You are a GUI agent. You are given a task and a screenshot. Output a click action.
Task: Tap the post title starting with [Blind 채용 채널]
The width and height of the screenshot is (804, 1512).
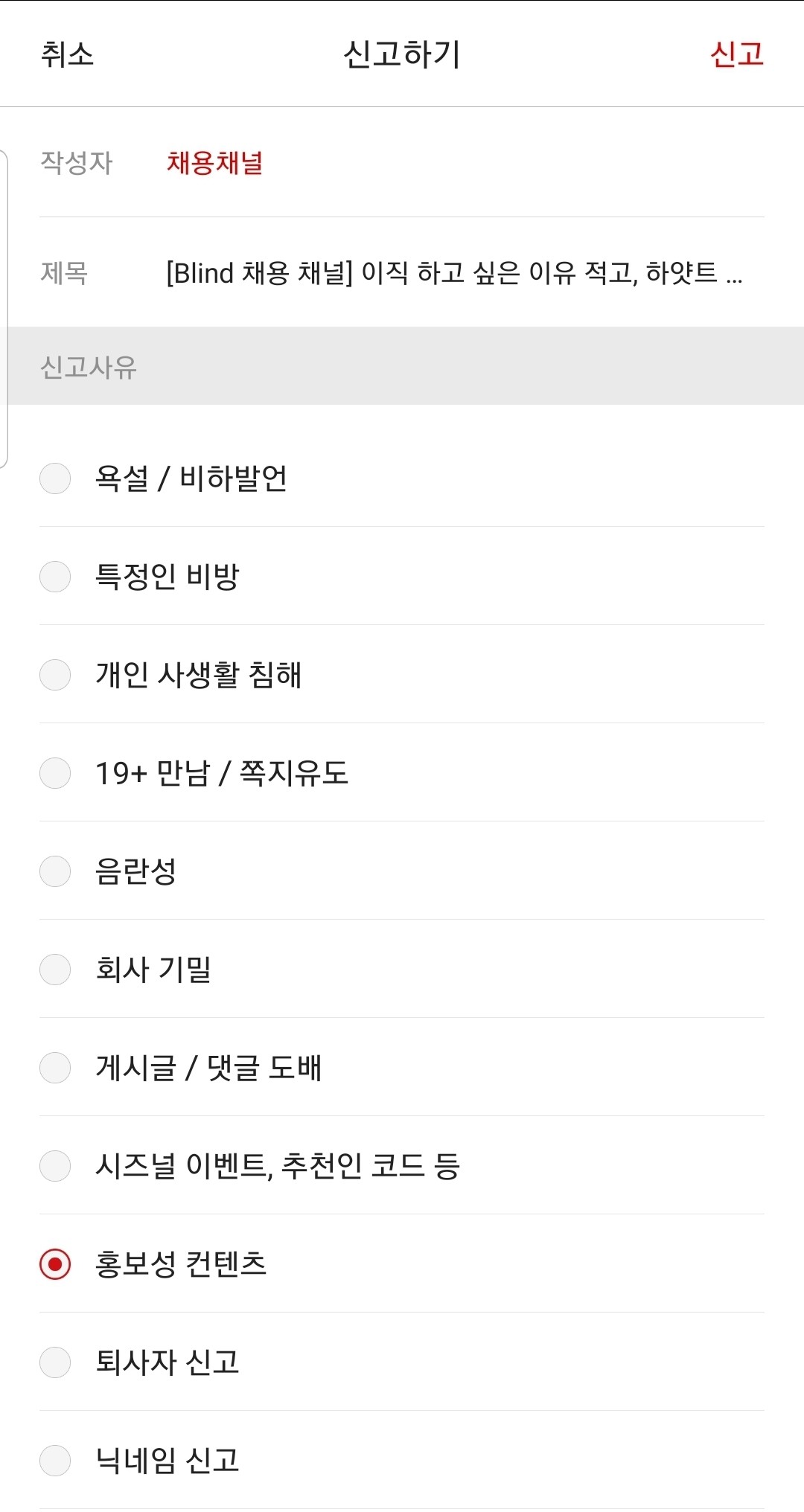(x=451, y=275)
